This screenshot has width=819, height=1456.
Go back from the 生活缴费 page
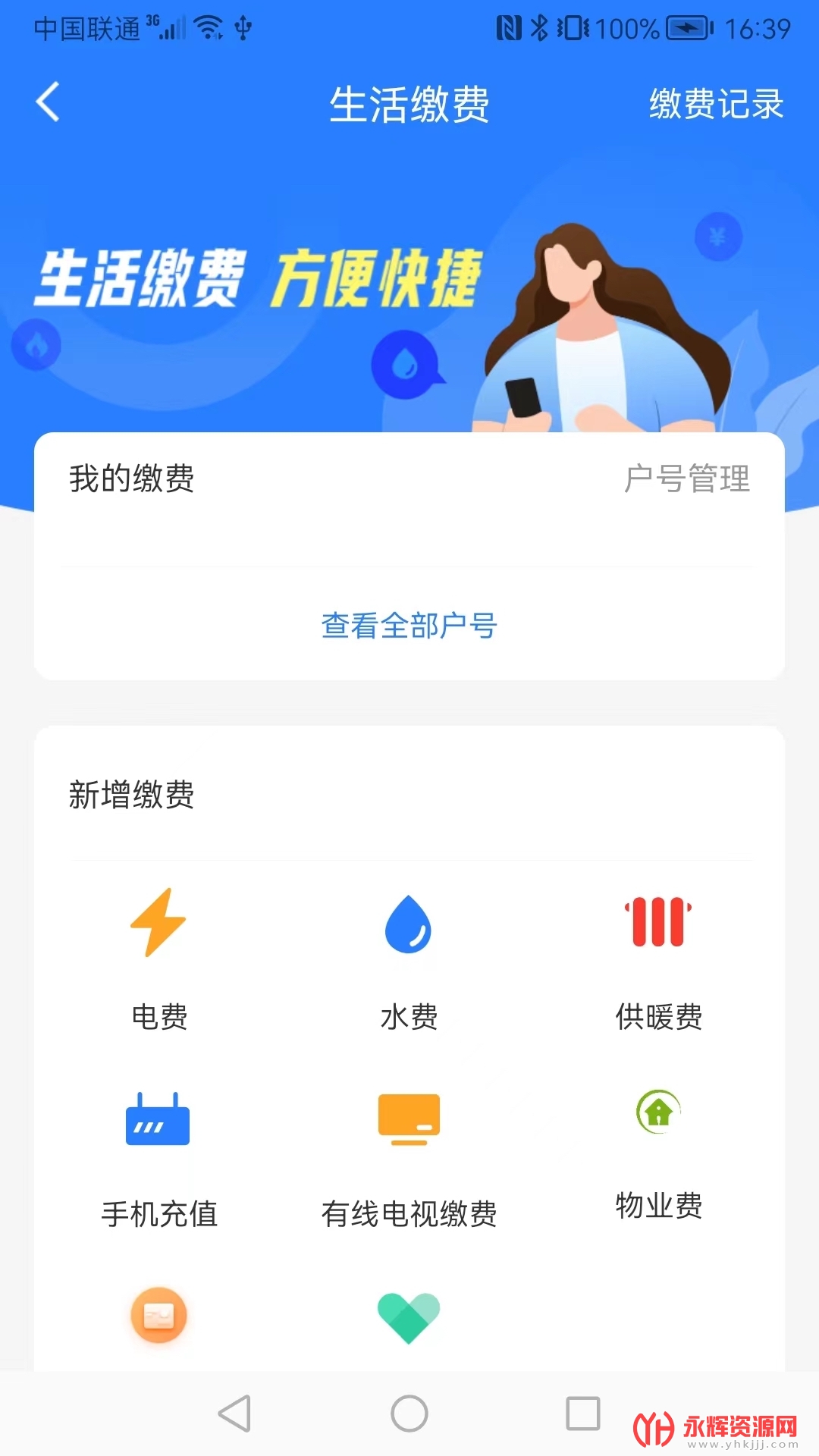tap(48, 102)
